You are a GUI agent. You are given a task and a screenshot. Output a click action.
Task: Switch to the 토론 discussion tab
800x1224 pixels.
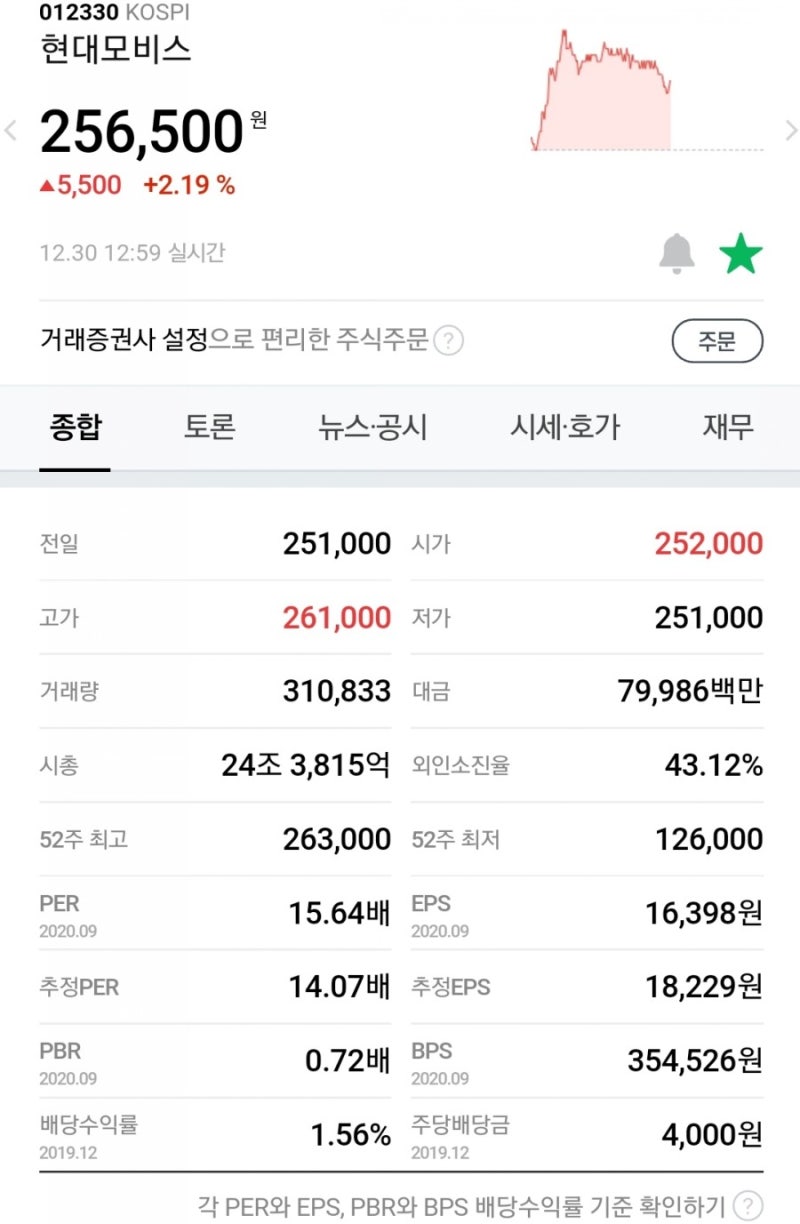[208, 427]
